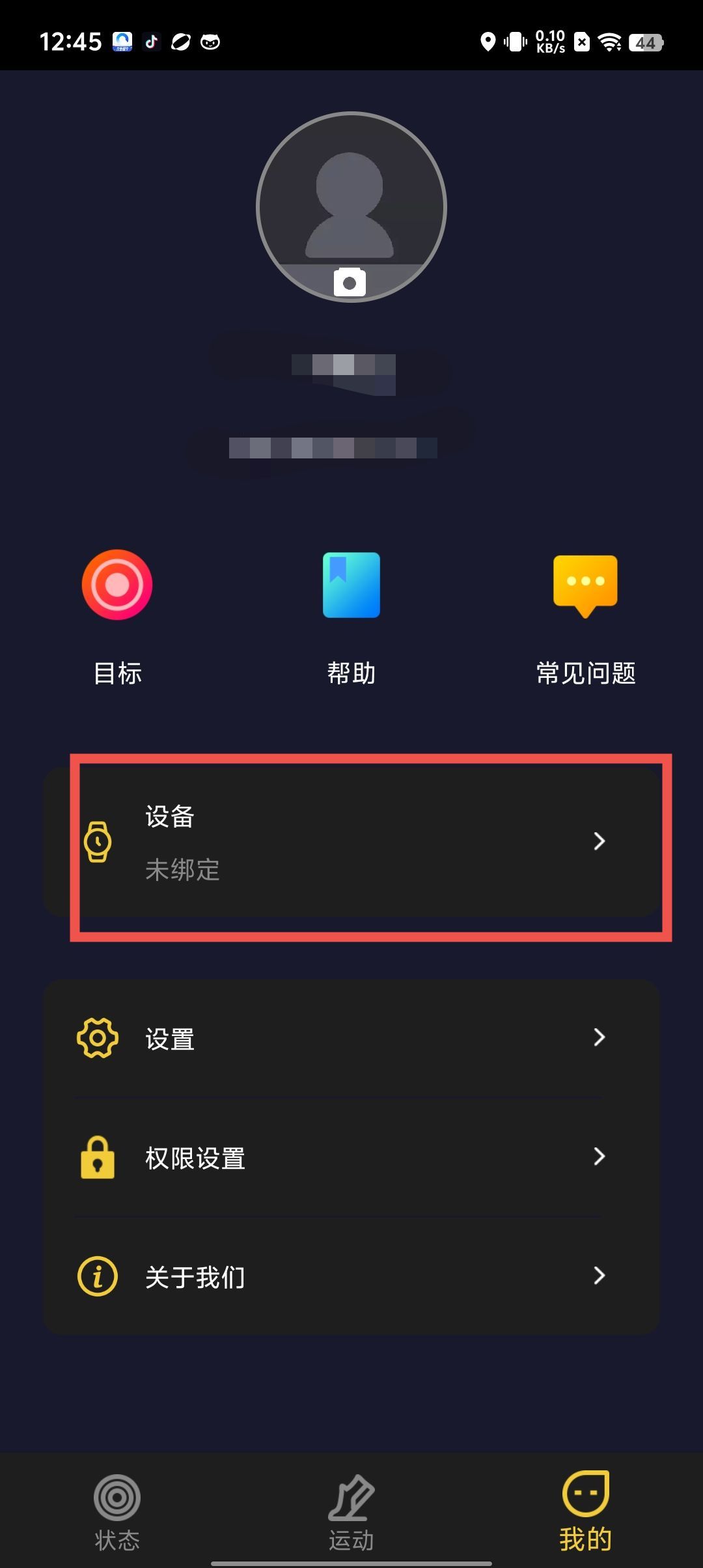Open the 设备 unbound device row
The width and height of the screenshot is (703, 1568).
click(351, 841)
